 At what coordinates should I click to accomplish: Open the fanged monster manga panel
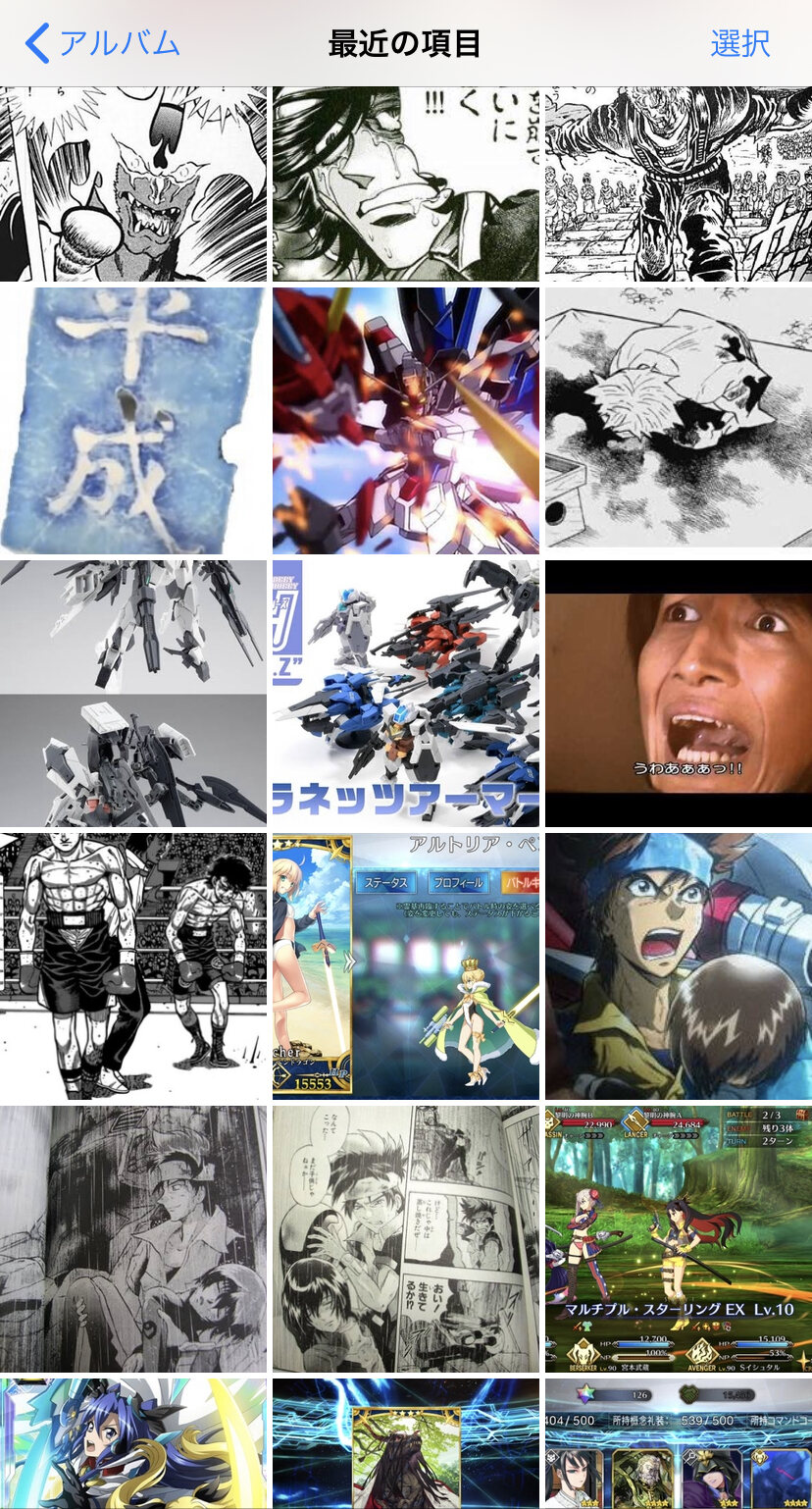pyautogui.click(x=133, y=183)
